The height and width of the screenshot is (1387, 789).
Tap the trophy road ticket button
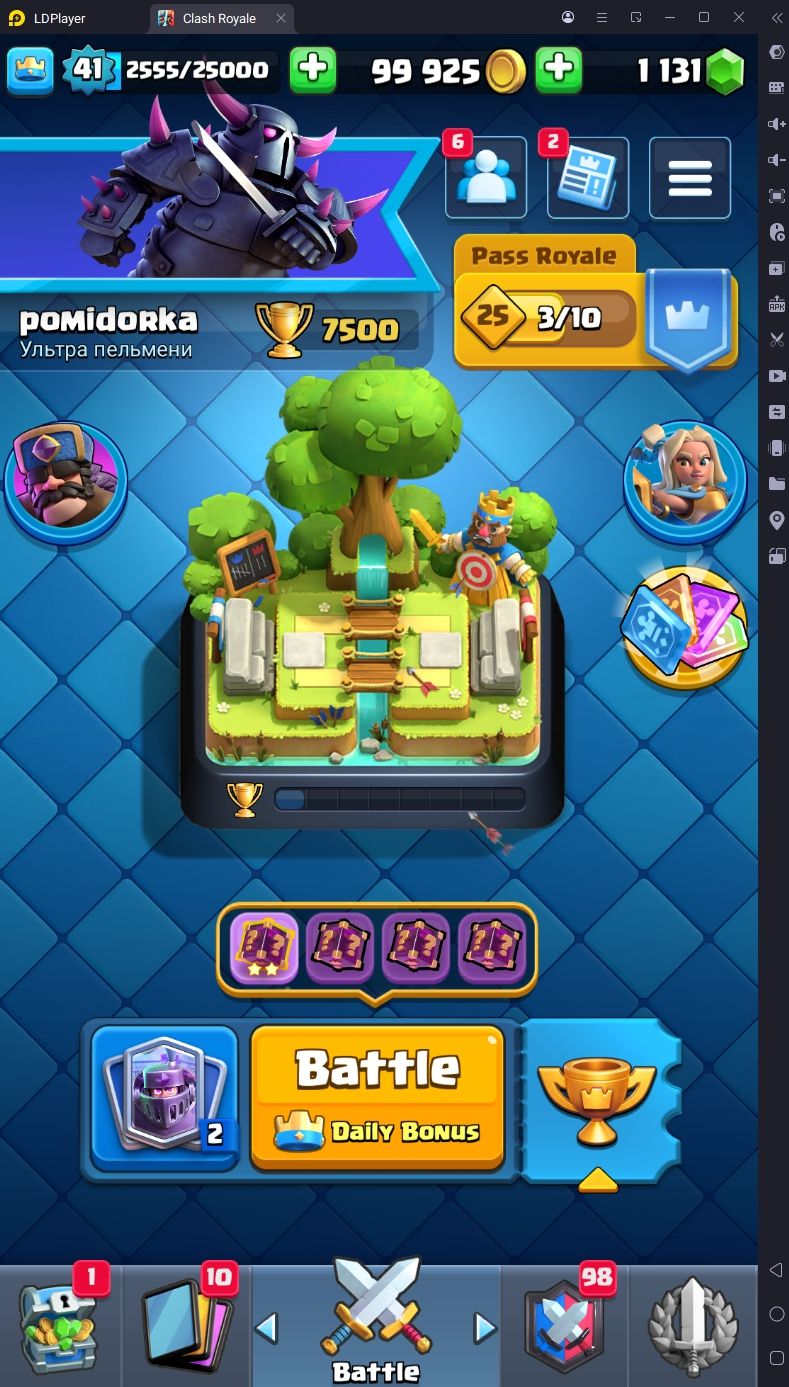597,1100
